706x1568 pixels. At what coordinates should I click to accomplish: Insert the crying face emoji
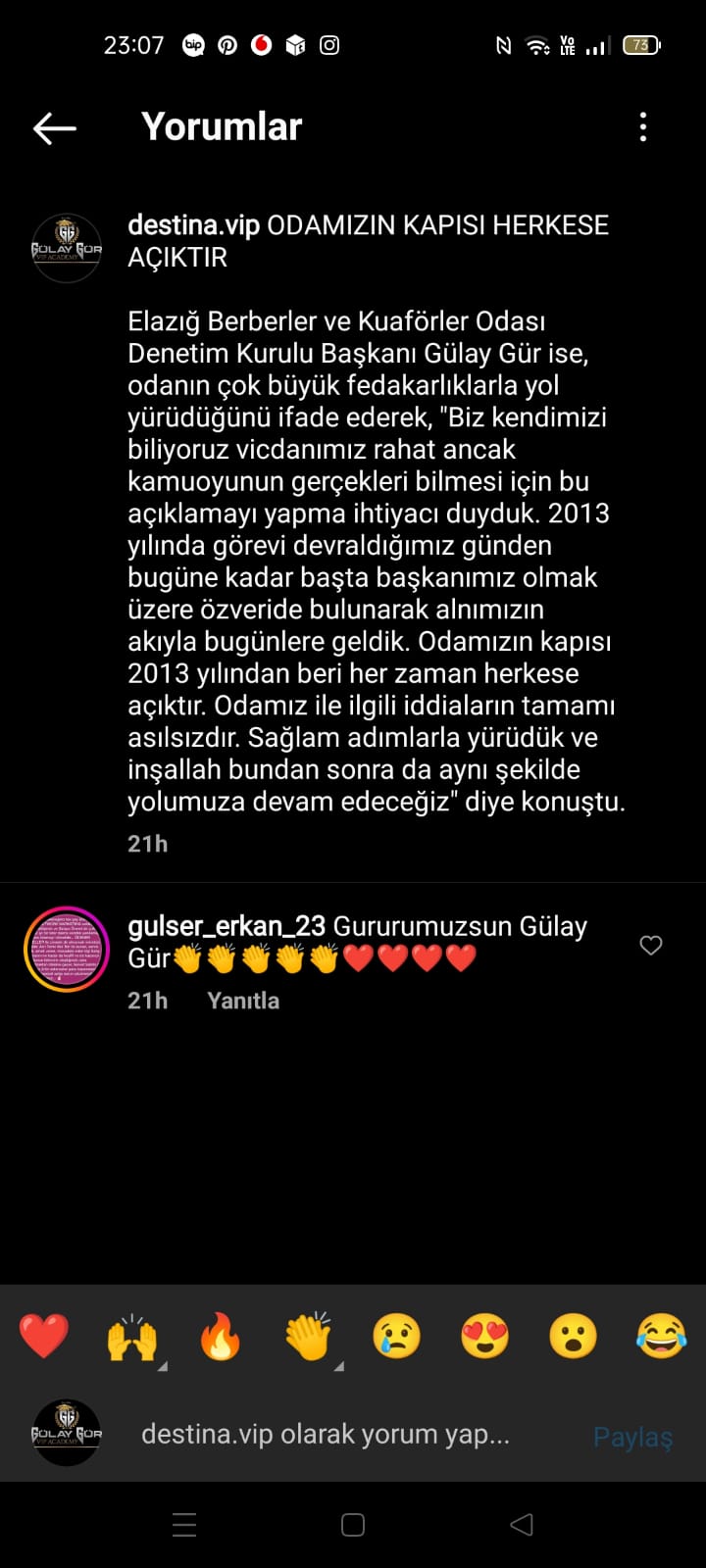tap(396, 1336)
